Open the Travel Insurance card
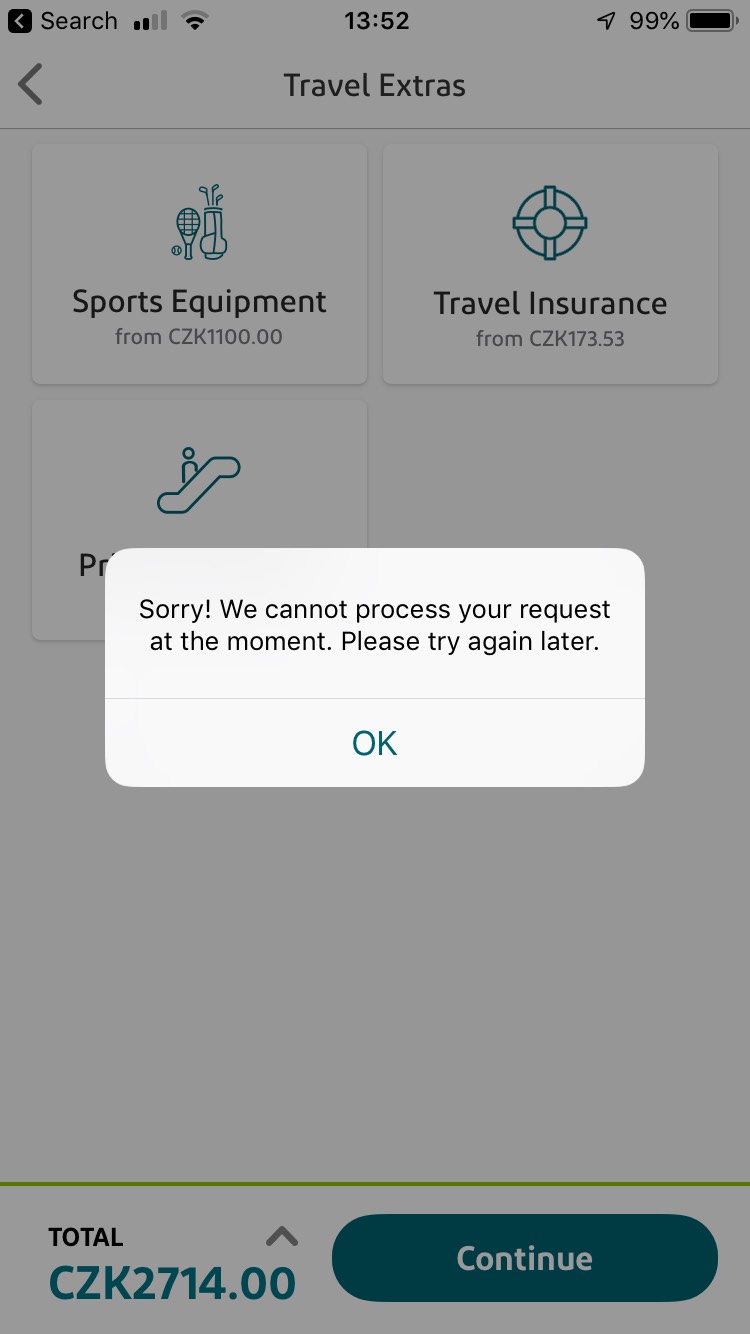The image size is (750, 1334). (x=550, y=264)
